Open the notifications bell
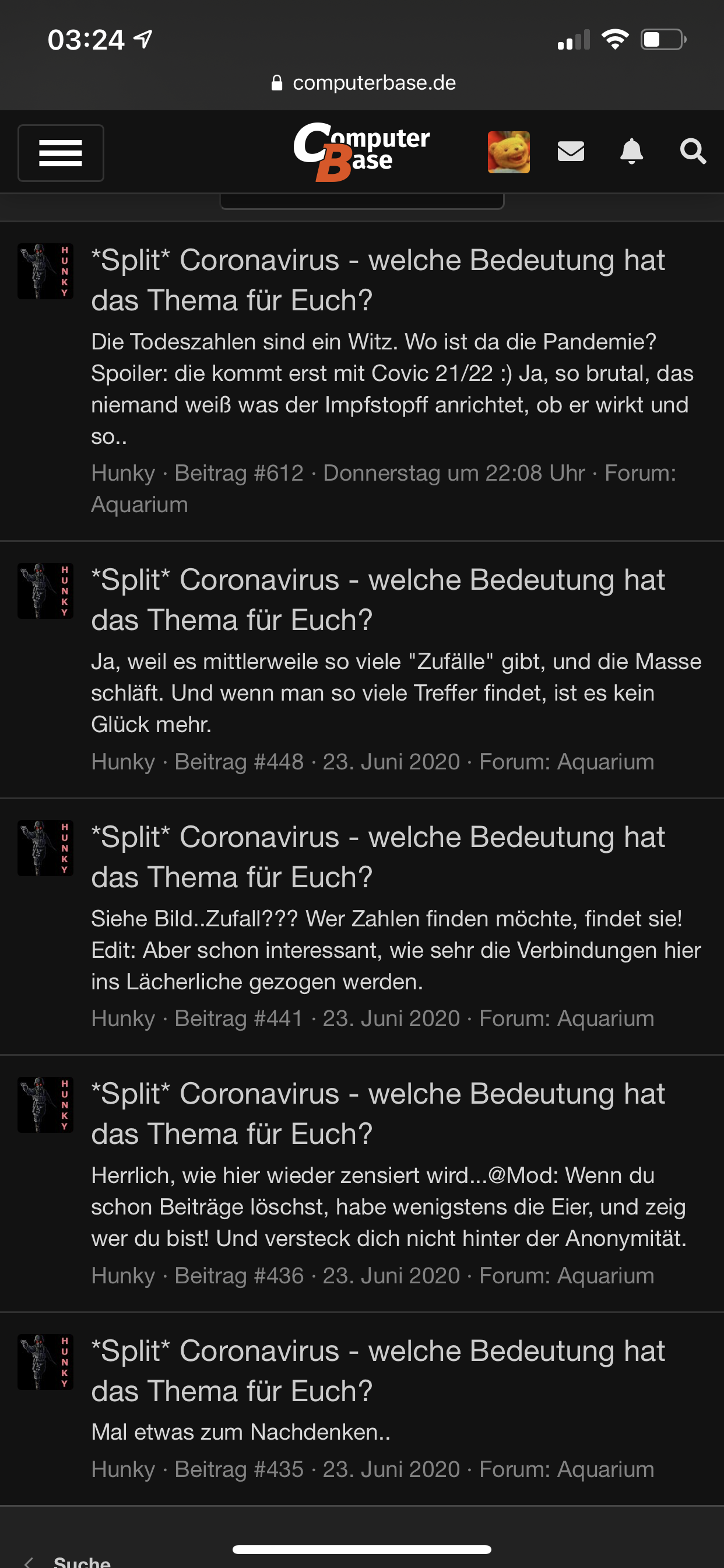724x1568 pixels. [631, 152]
